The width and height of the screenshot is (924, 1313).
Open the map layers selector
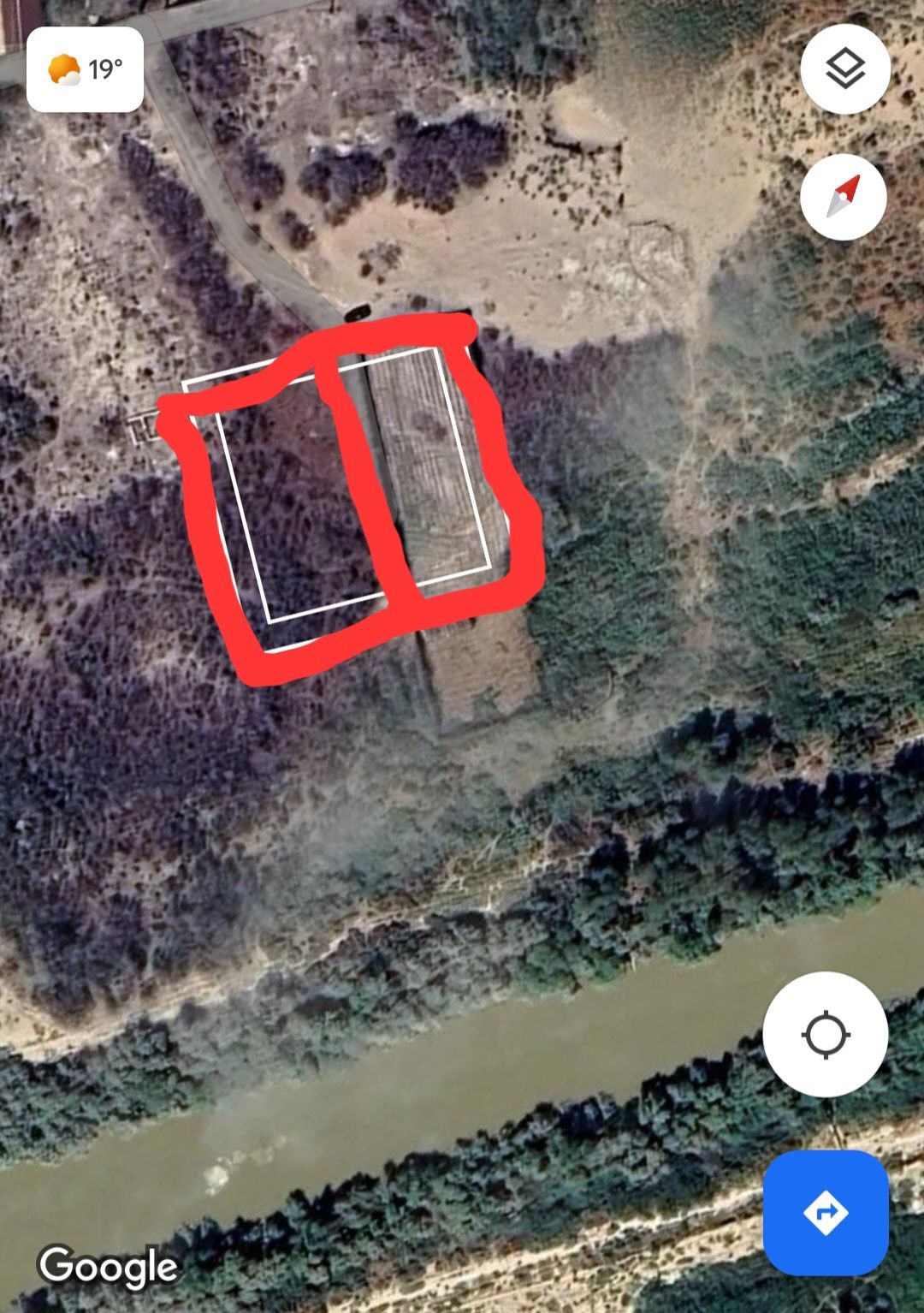[844, 68]
